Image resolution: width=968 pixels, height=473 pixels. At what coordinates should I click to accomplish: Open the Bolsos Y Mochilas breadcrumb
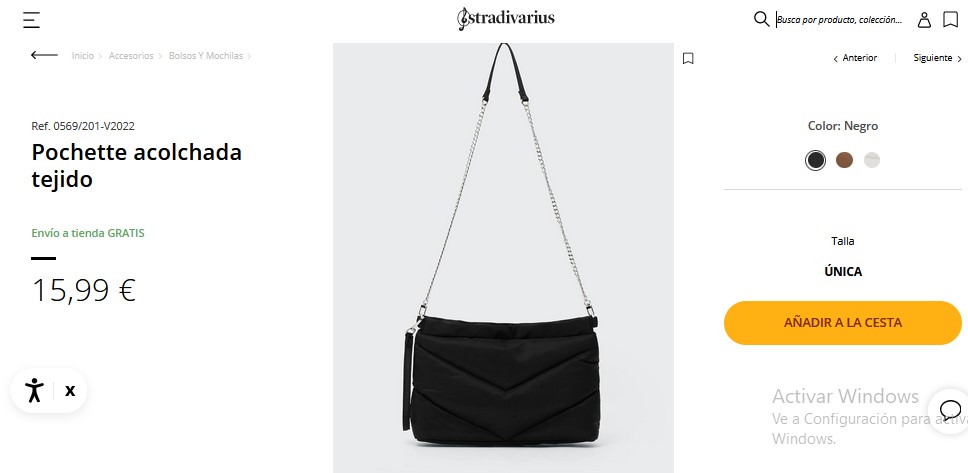(x=206, y=56)
